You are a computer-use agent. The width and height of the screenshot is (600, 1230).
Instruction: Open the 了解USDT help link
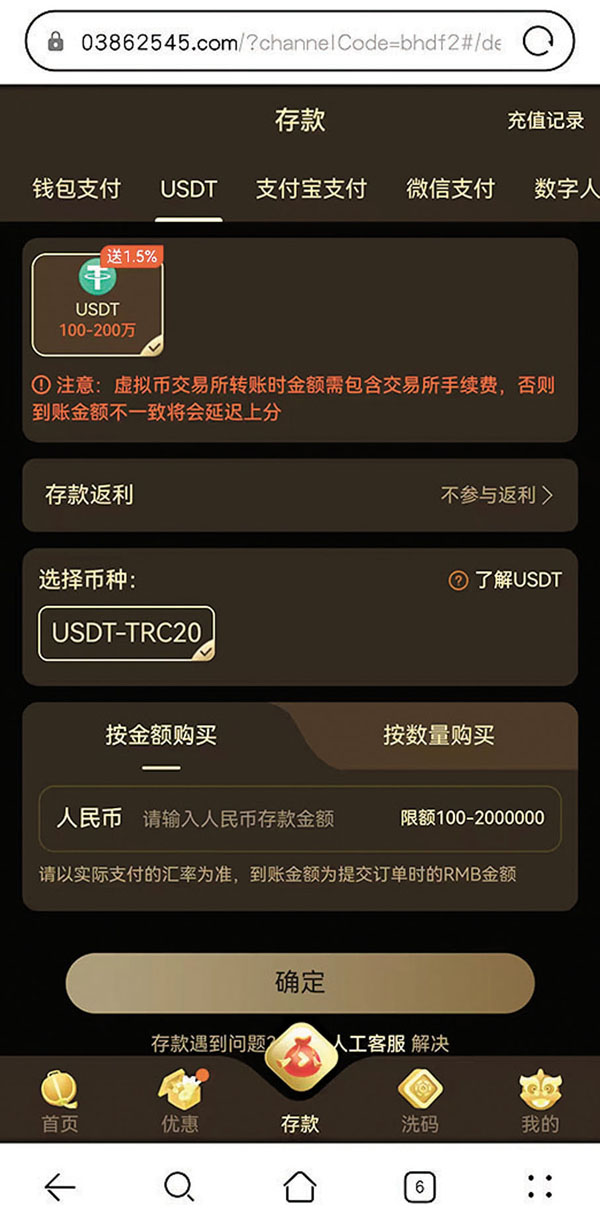point(505,580)
